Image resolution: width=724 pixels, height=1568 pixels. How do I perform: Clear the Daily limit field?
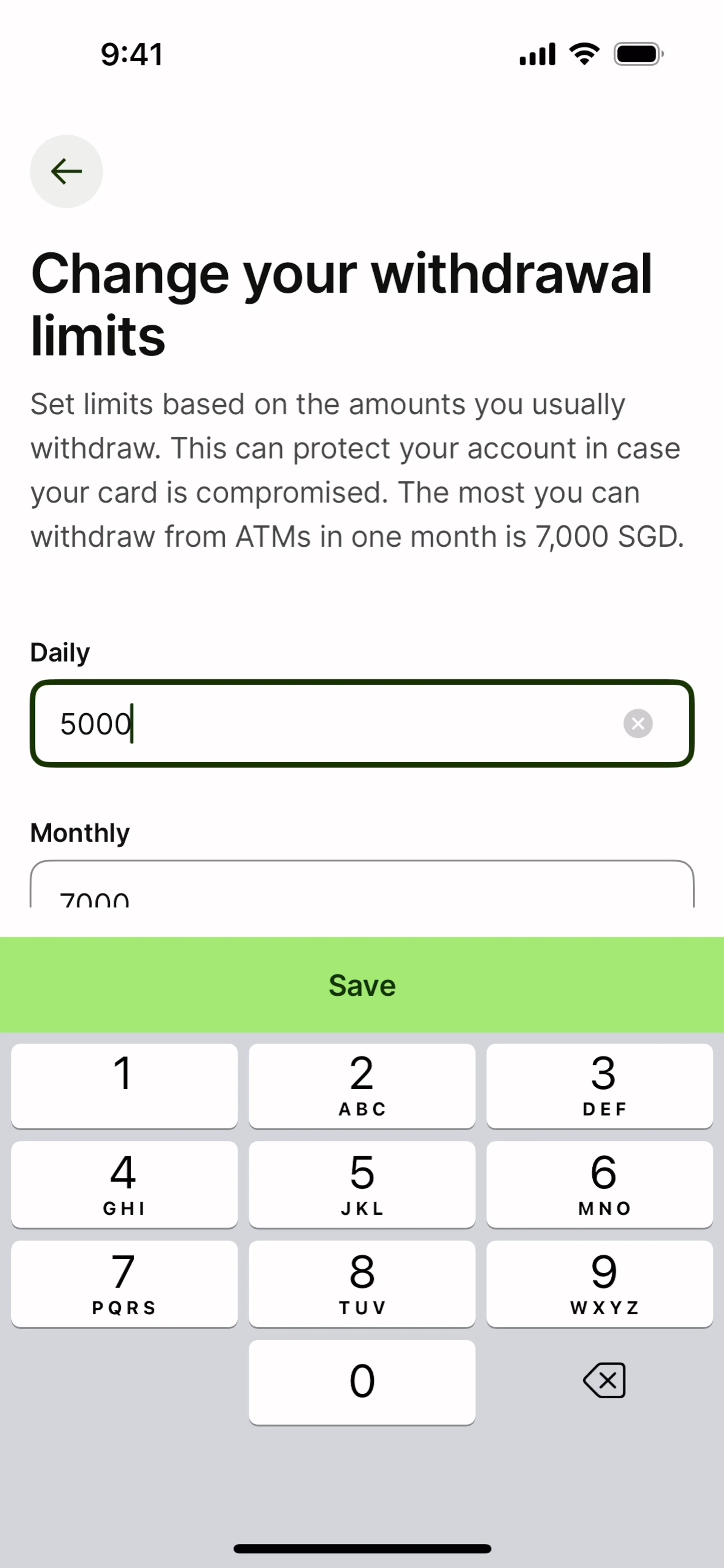tap(638, 723)
